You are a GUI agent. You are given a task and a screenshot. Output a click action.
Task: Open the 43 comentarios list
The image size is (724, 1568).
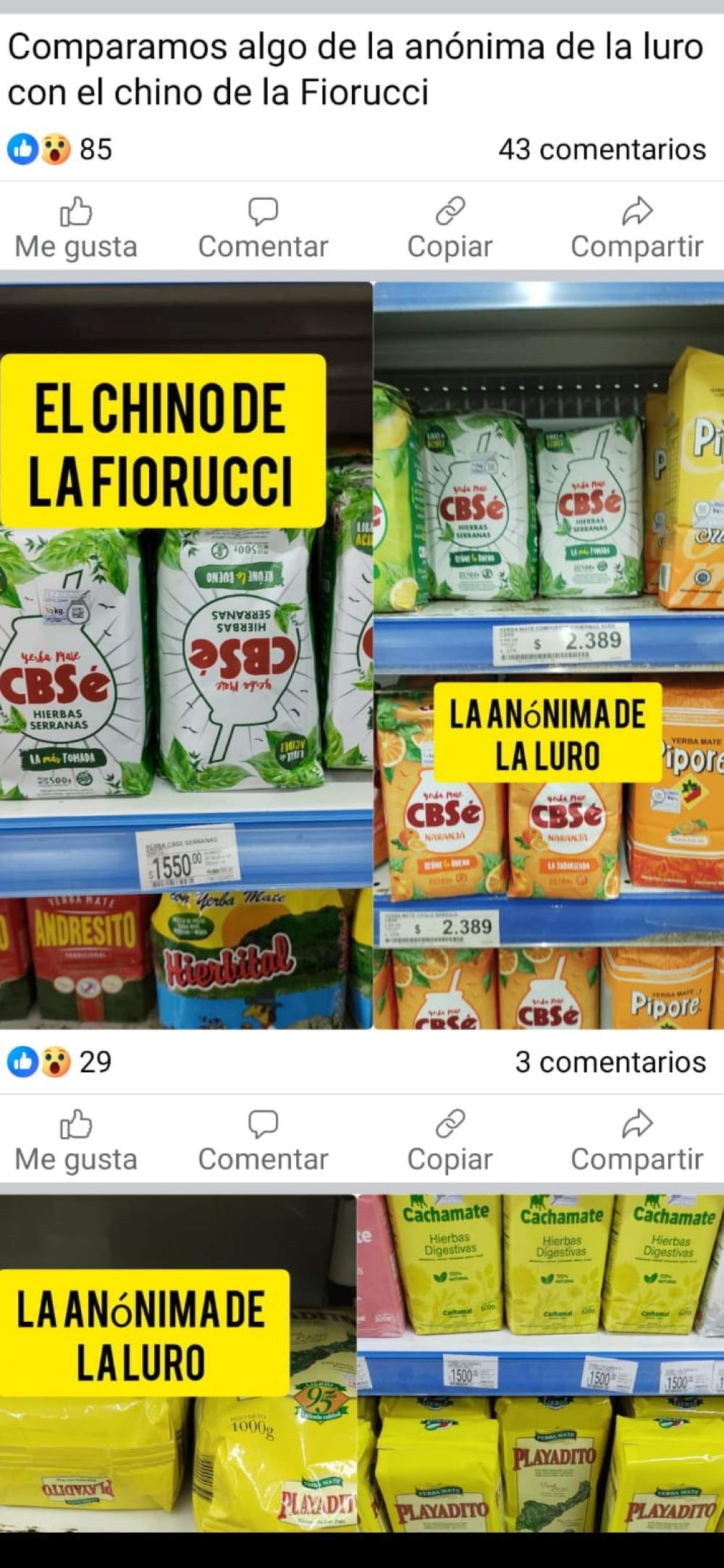point(601,150)
